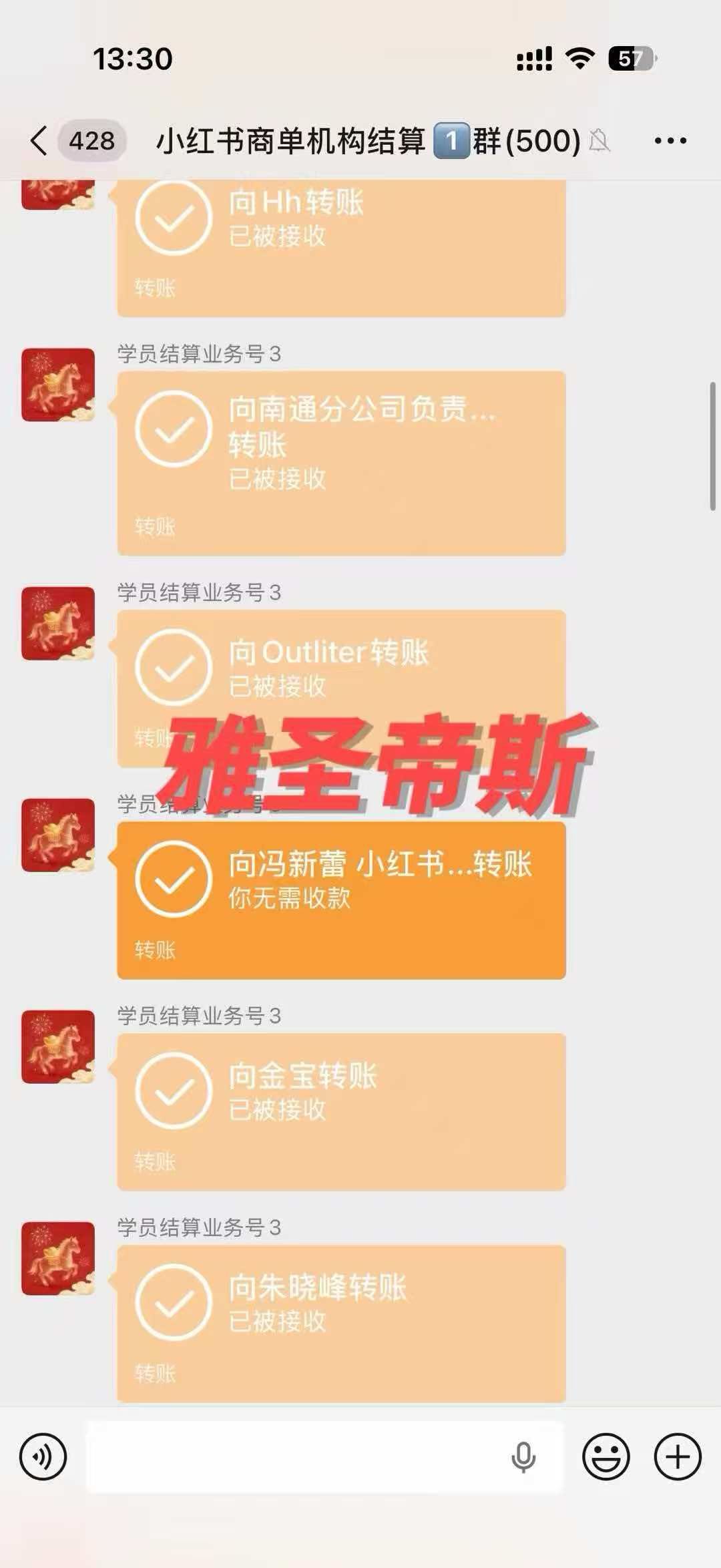Tap the battery indicator in the status bar
The image size is (721, 1568).
pyautogui.click(x=630, y=59)
